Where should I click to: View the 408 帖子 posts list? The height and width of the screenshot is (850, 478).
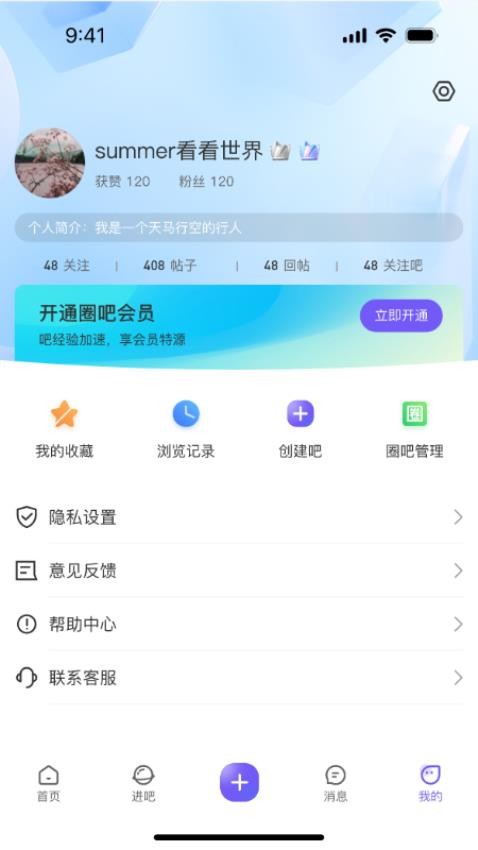[170, 266]
